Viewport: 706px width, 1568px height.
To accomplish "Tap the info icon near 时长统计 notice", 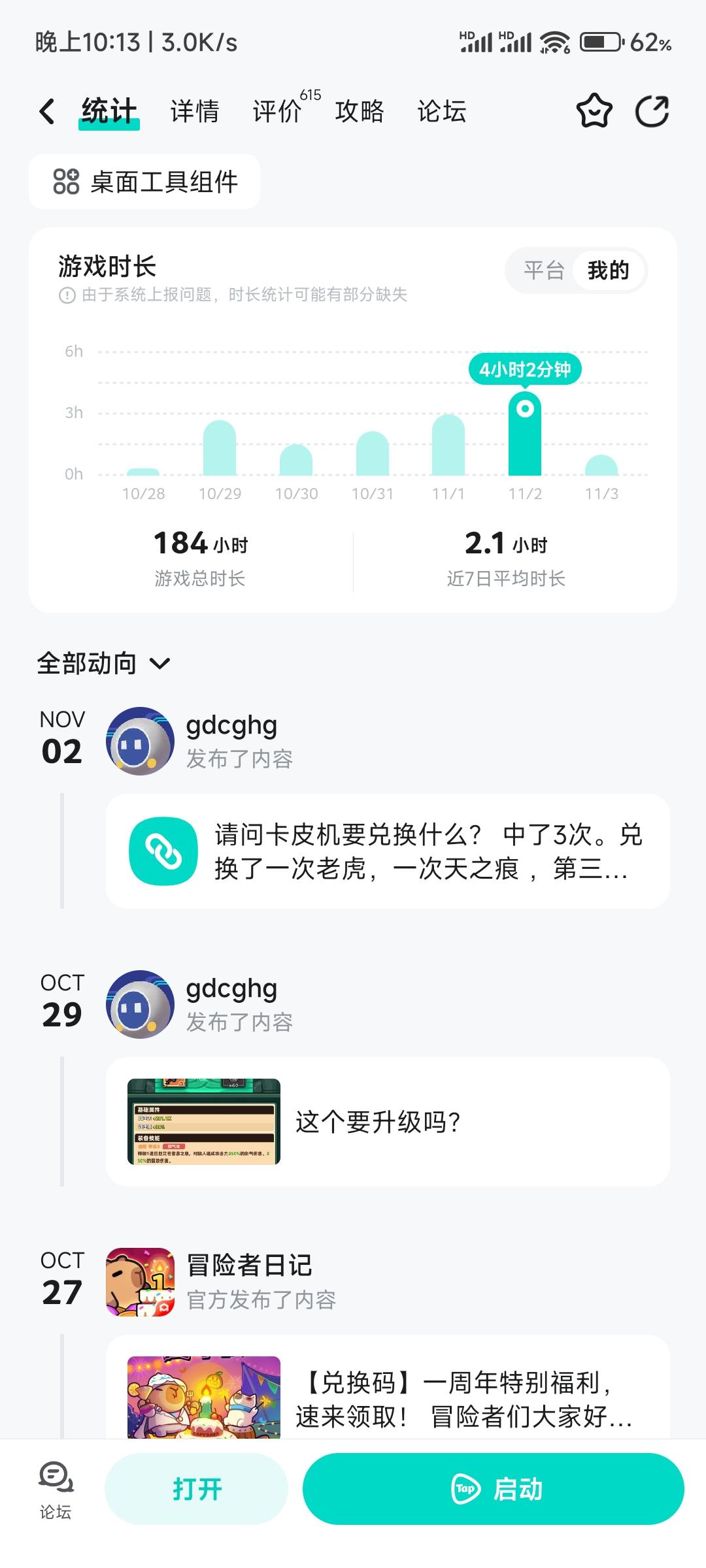I will 65,295.
